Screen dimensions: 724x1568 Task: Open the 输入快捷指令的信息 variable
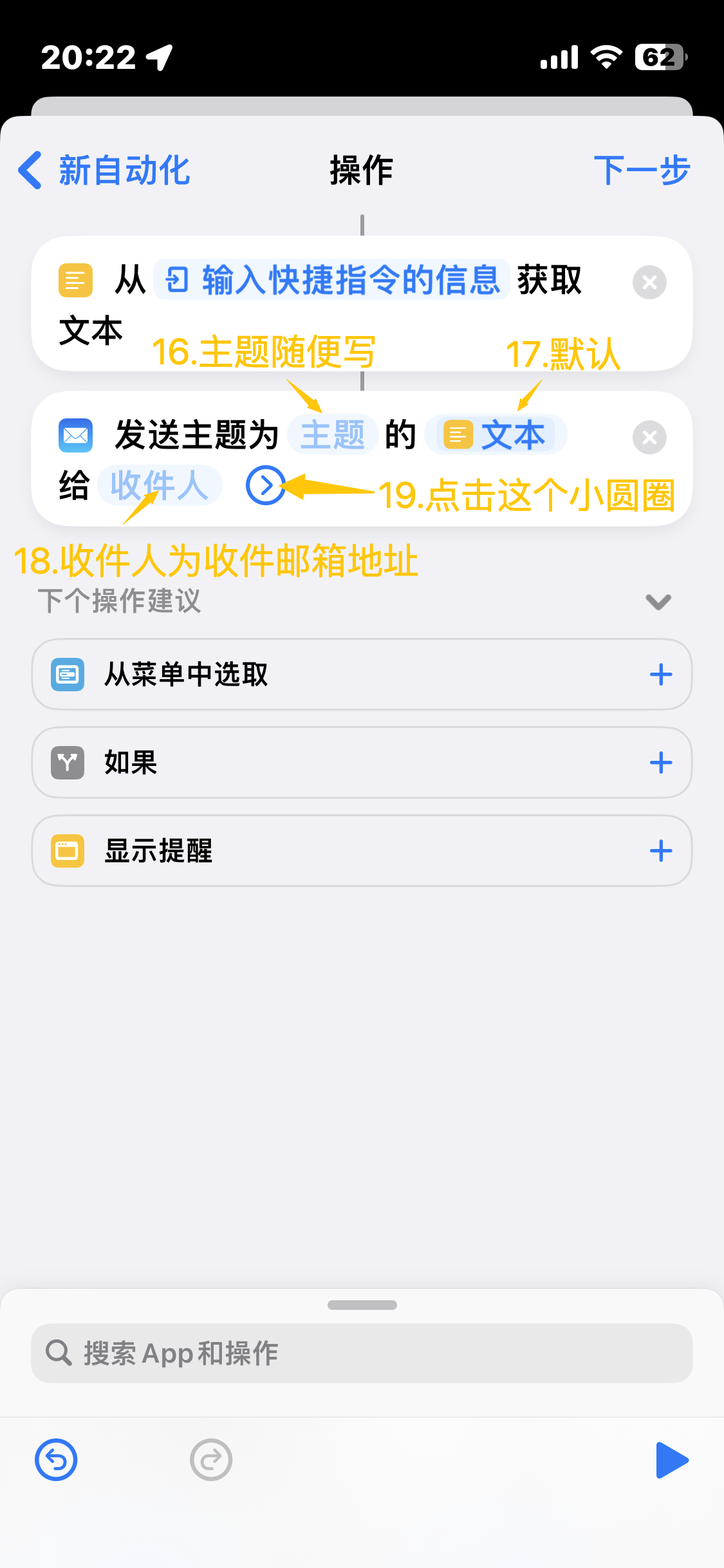tap(332, 281)
